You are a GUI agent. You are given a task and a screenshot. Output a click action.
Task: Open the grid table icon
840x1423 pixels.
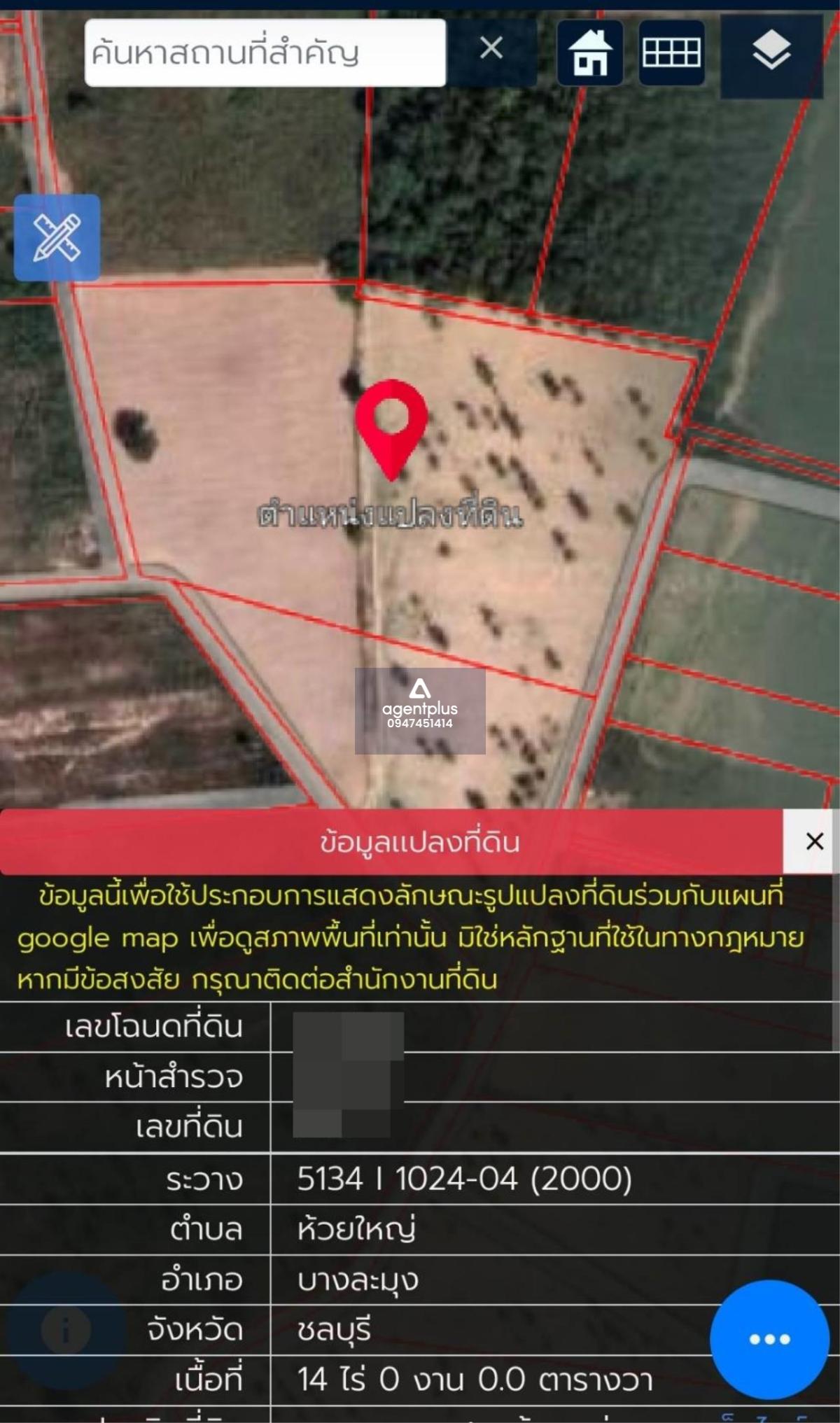[671, 52]
